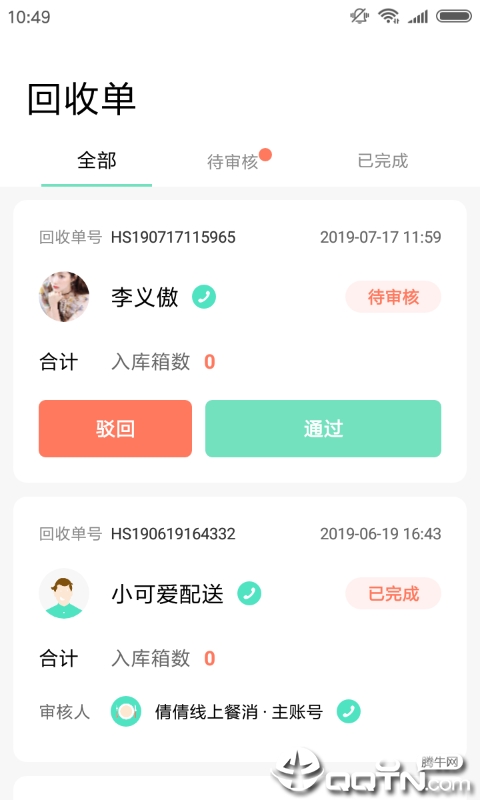
Task: Call 李义傲 via the phone icon
Action: pyautogui.click(x=204, y=297)
